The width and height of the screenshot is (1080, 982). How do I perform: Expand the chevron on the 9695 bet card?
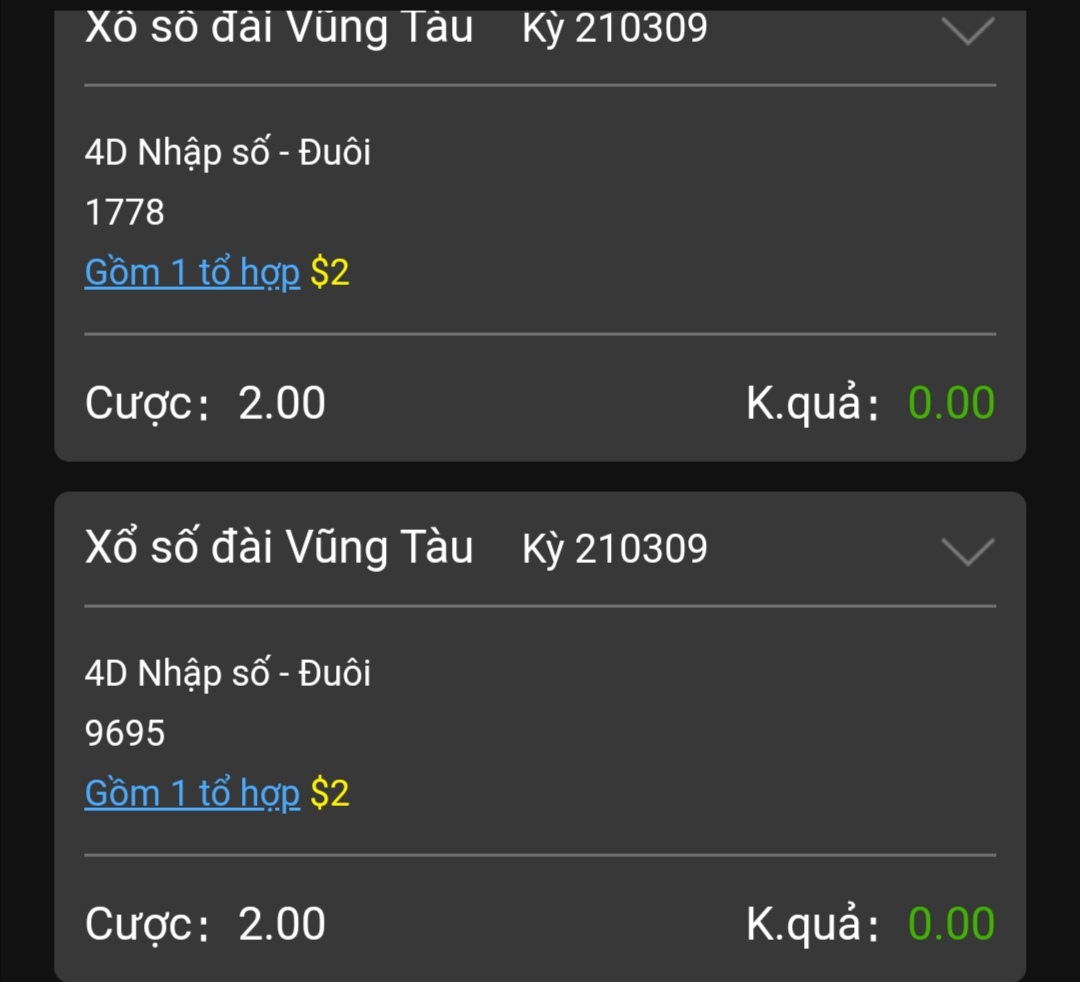968,551
